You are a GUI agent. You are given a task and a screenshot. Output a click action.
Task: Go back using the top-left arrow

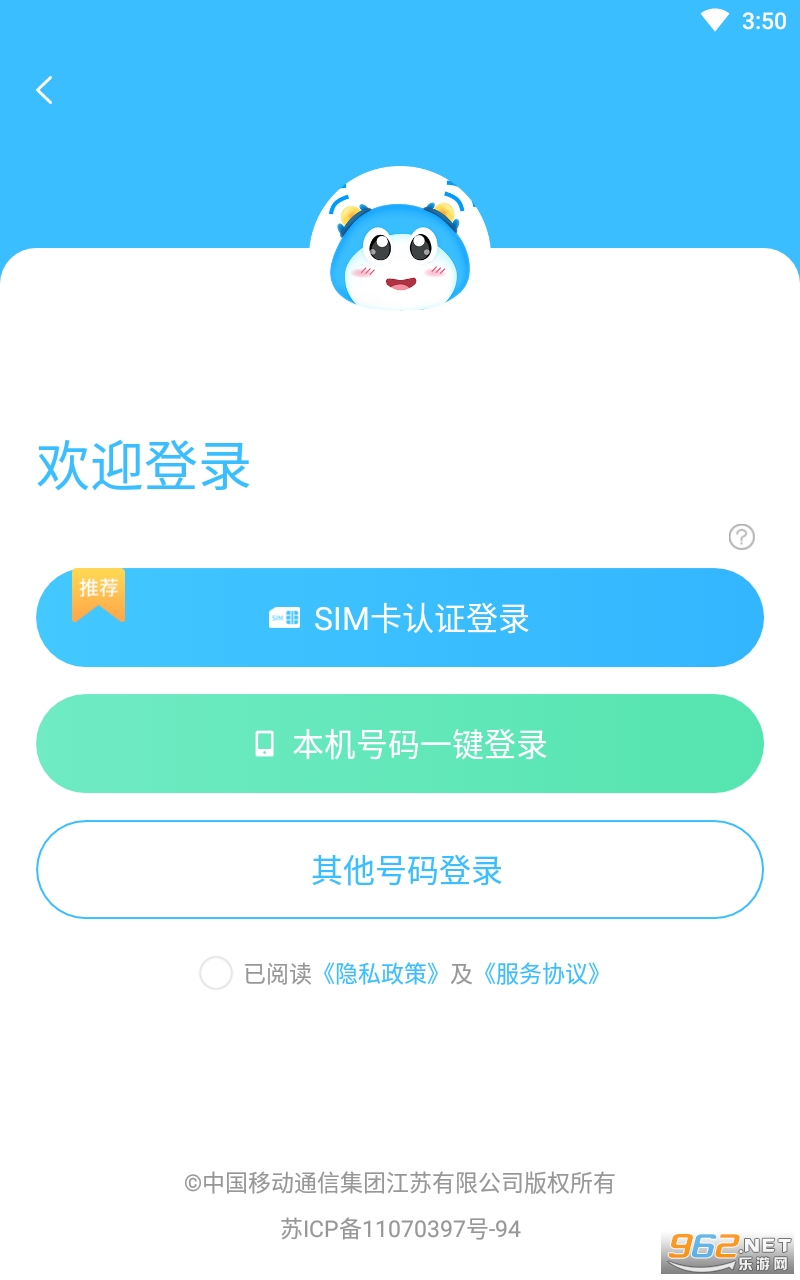pyautogui.click(x=44, y=90)
